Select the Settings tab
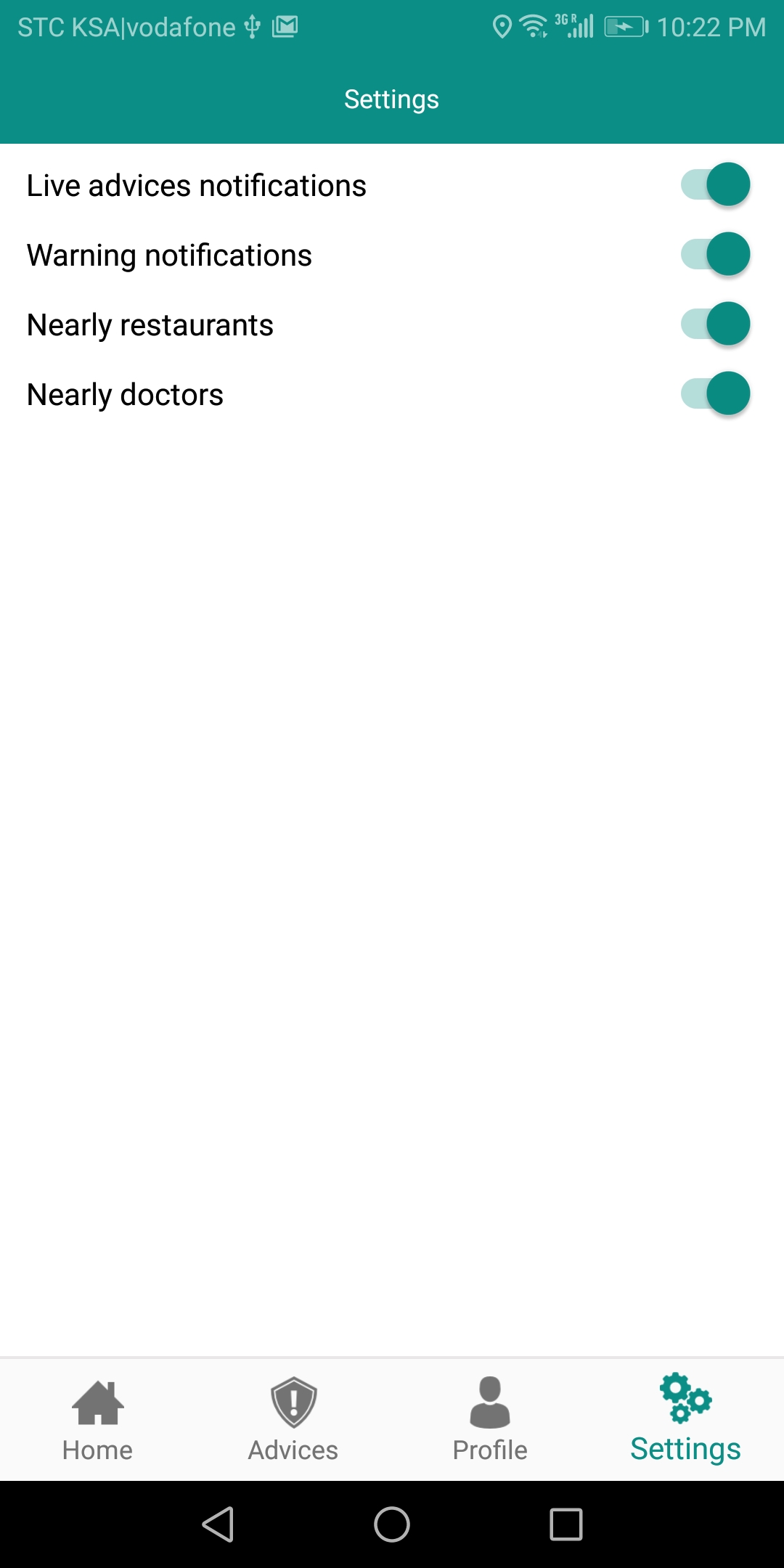784x1568 pixels. (x=685, y=1420)
